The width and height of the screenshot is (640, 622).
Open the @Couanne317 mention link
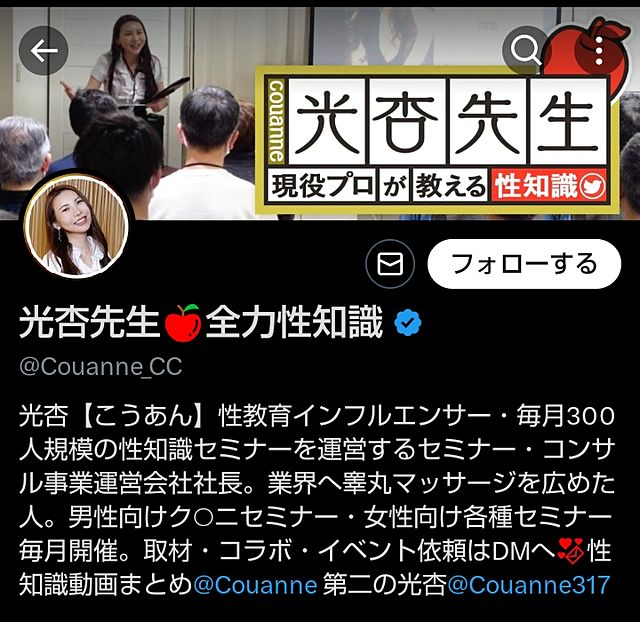(x=527, y=582)
